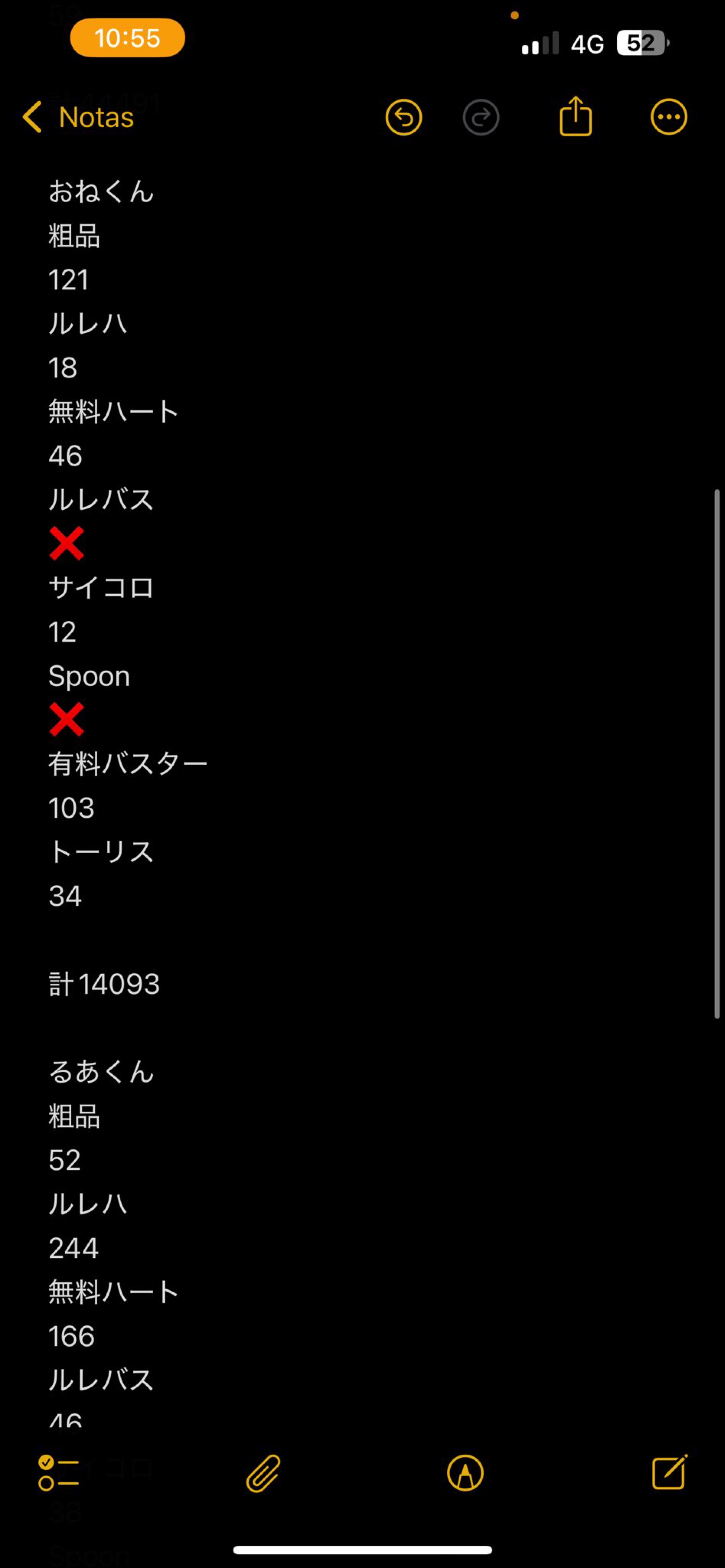The image size is (725, 1568).
Task: Tap the Checklist icon in bottom toolbar
Action: pos(59,1472)
